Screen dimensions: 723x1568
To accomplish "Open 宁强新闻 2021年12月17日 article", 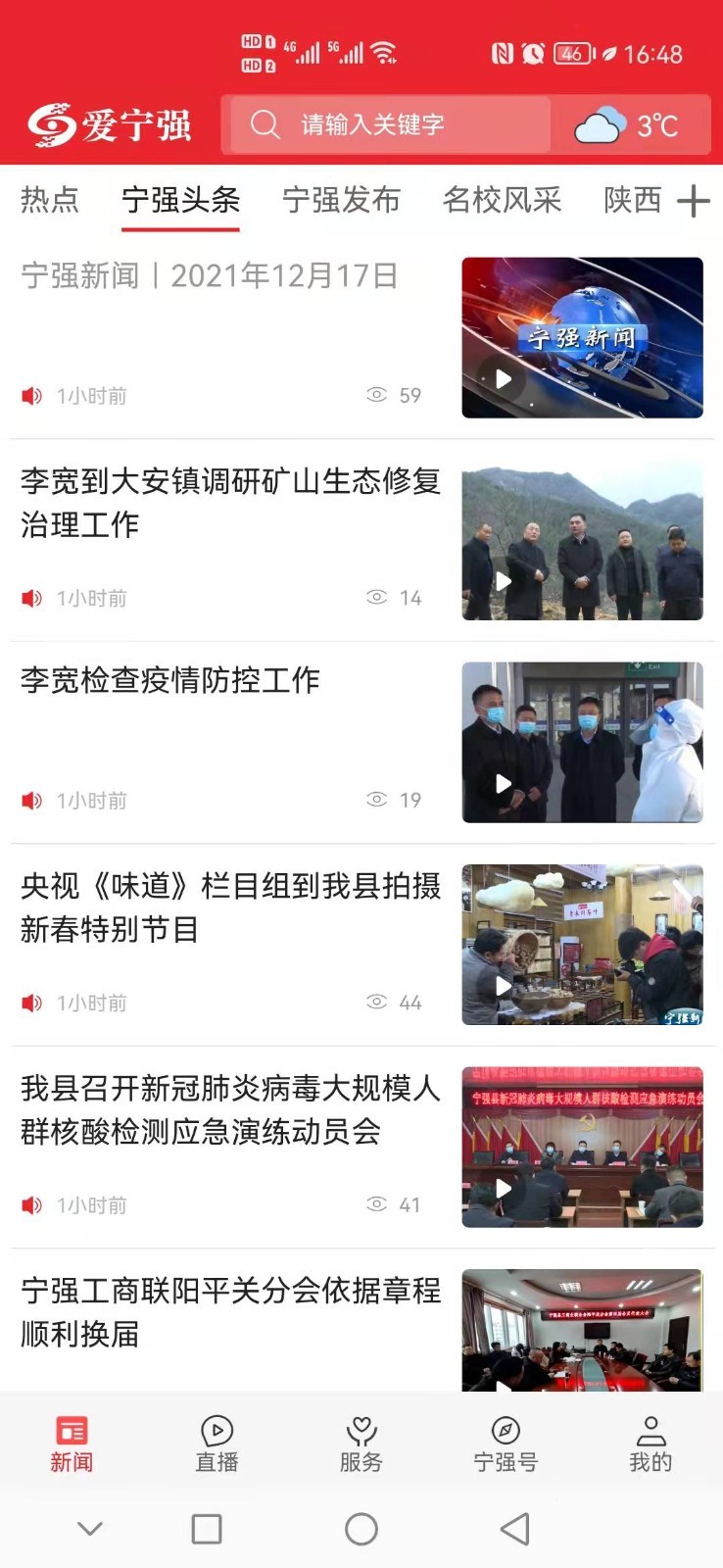I will pyautogui.click(x=210, y=276).
